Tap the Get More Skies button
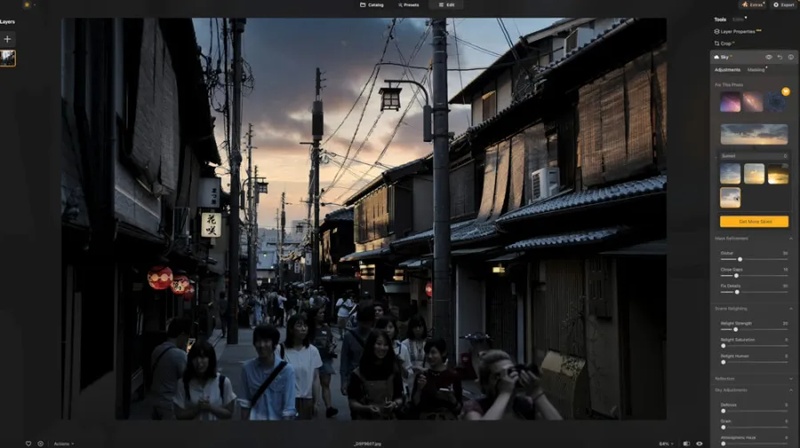Image resolution: width=800 pixels, height=448 pixels. [754, 221]
